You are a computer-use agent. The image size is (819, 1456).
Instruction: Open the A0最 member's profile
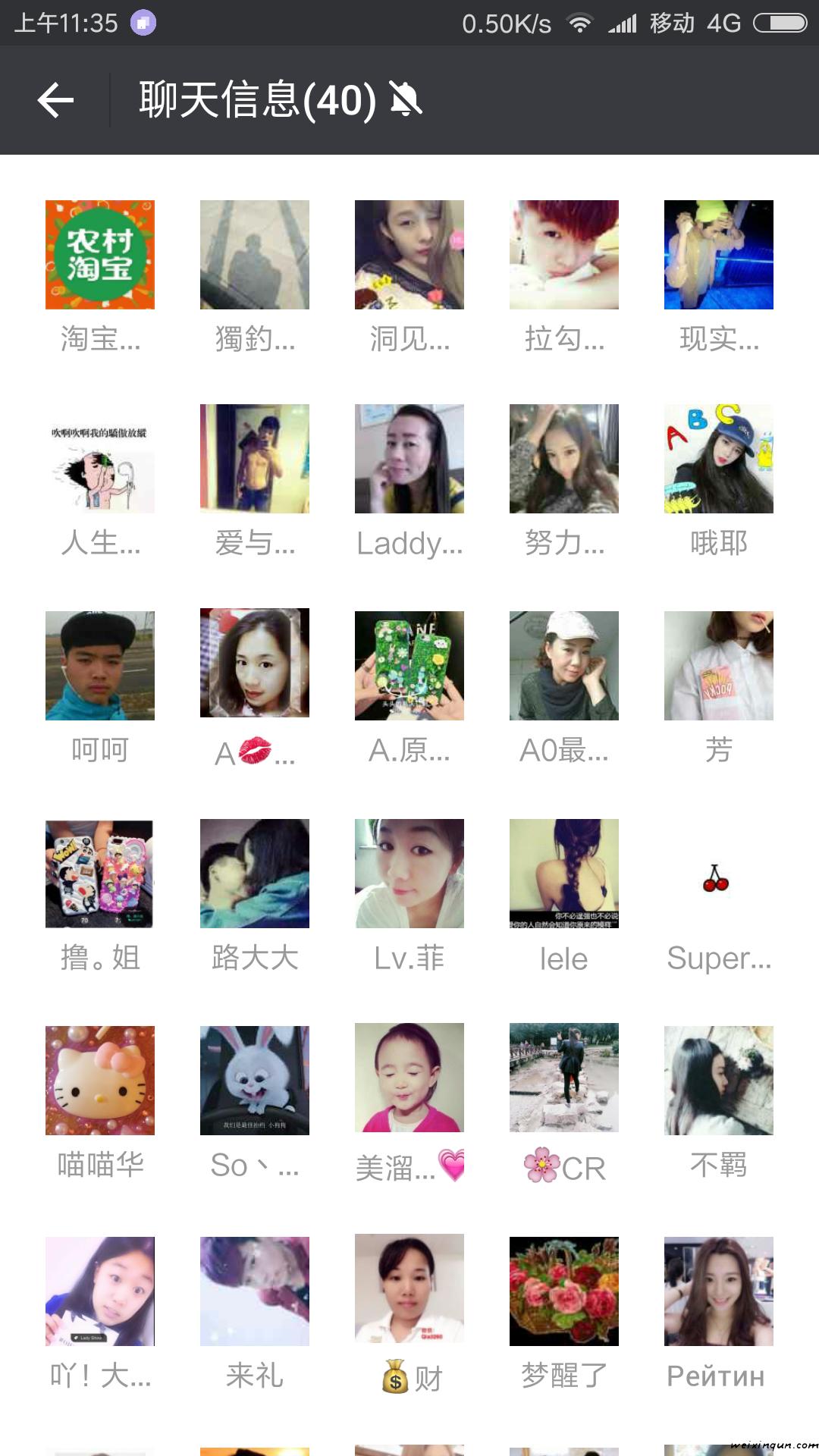[564, 666]
